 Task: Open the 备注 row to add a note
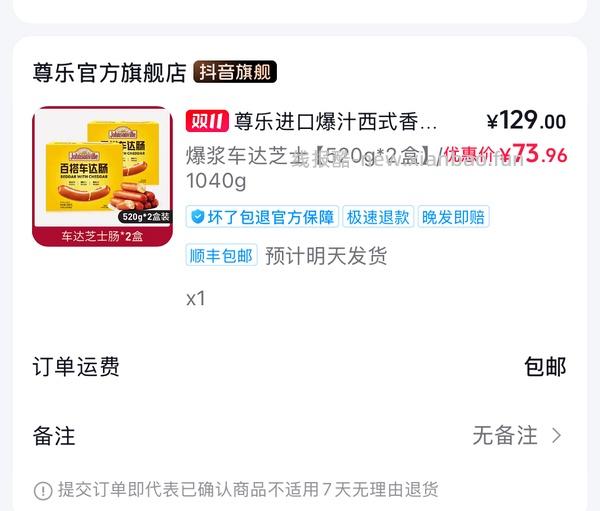coord(299,435)
